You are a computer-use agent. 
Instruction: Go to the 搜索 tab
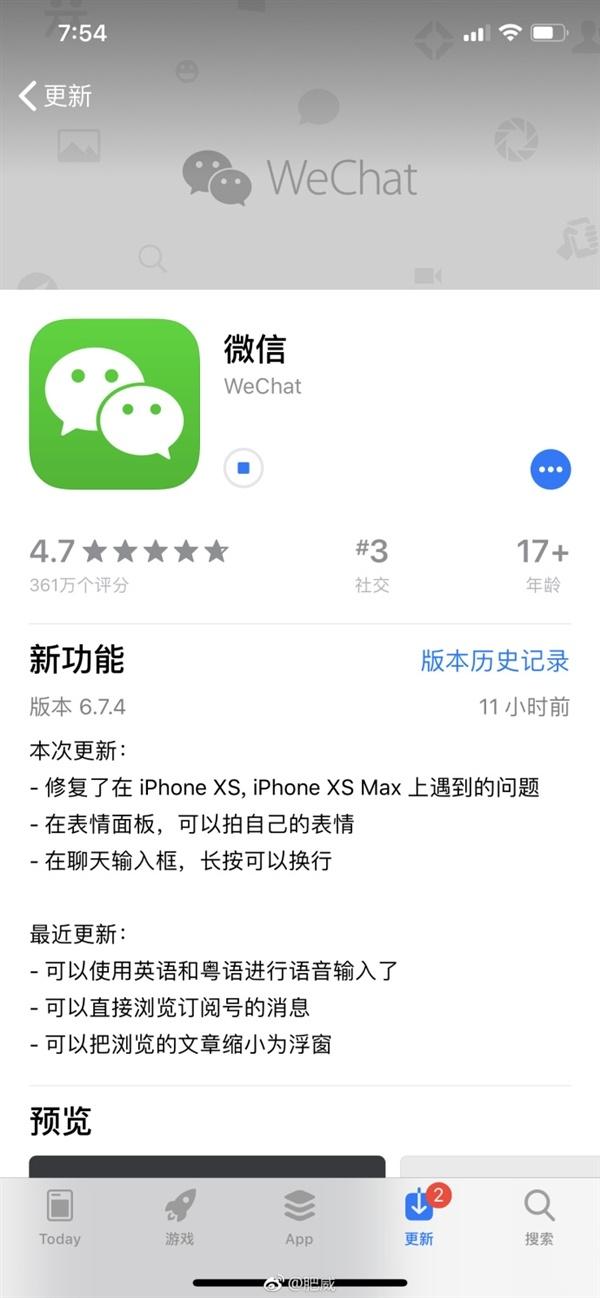coord(539,1217)
